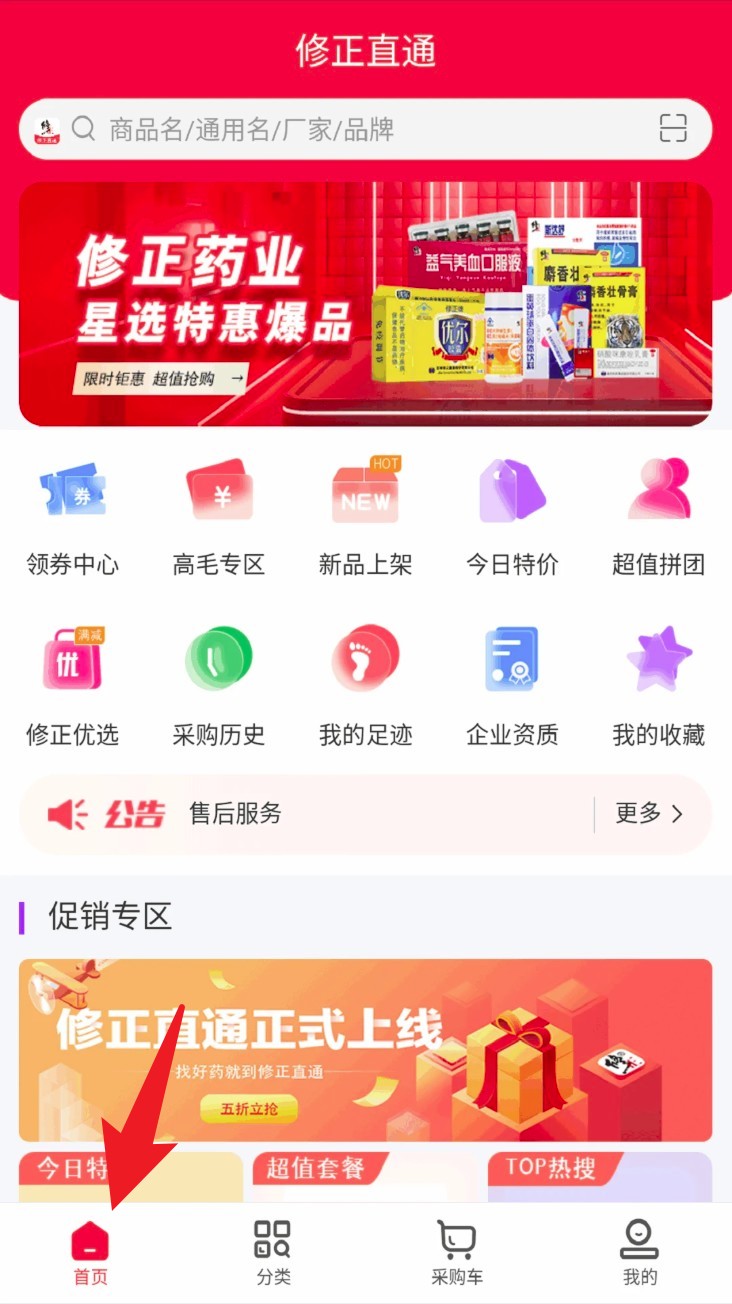Open the 超值套餐 card
This screenshot has width=732, height=1304.
[x=365, y=1177]
